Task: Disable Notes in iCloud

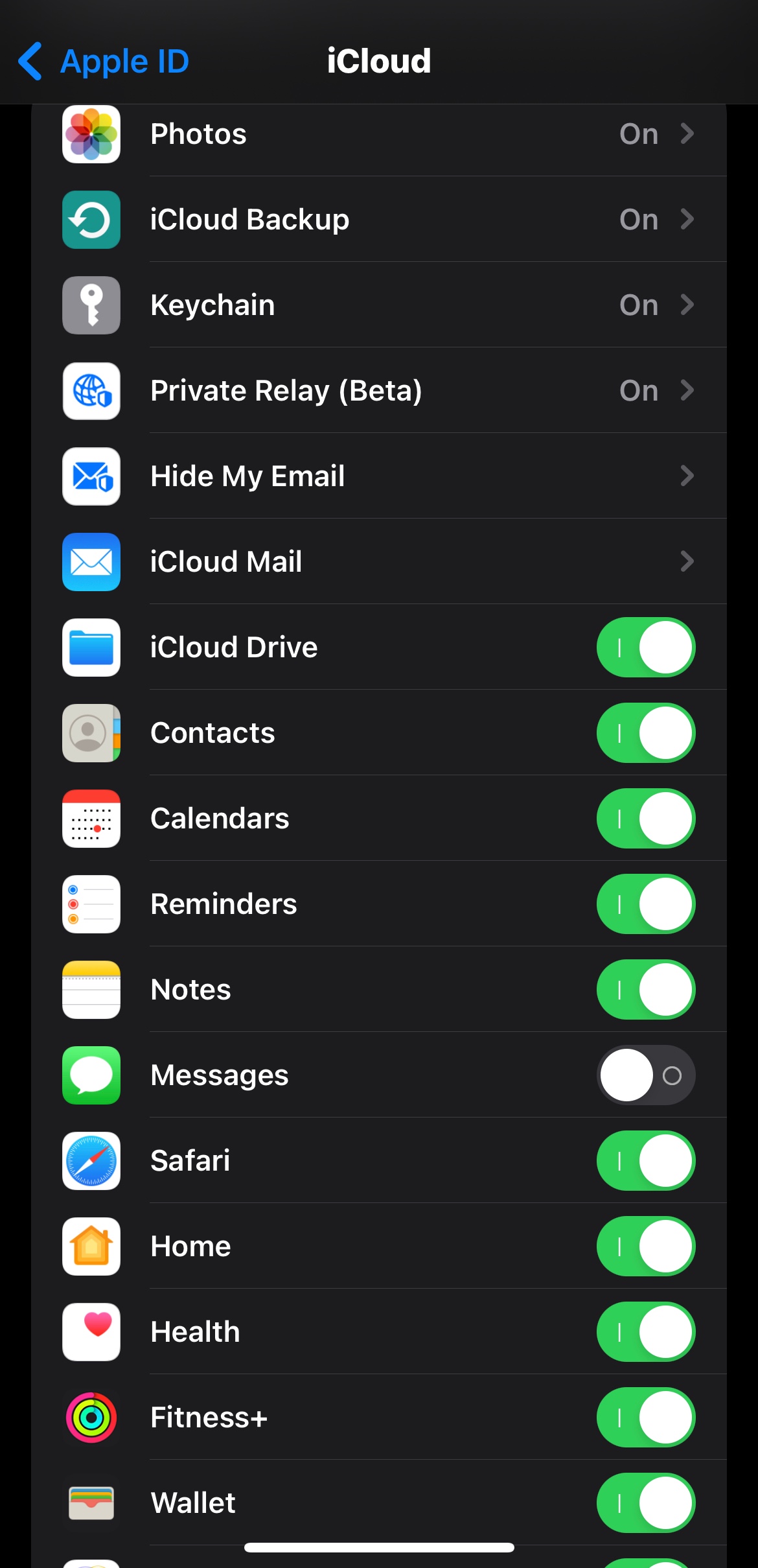Action: click(x=645, y=990)
